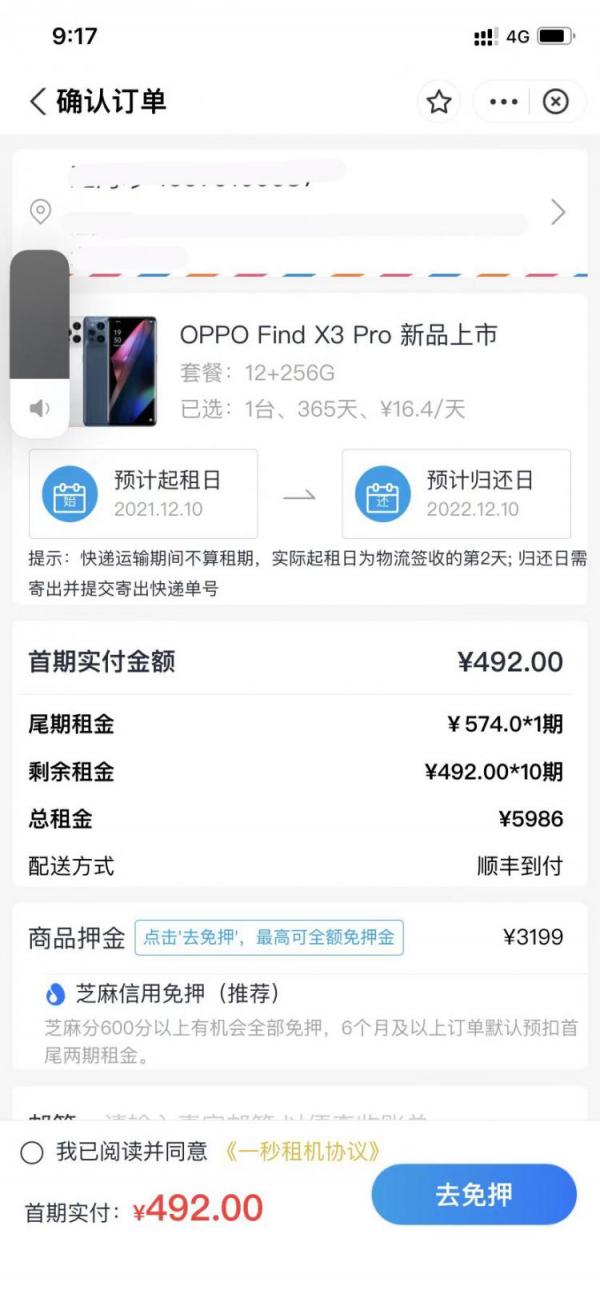Go back from 确认订单 page

click(38, 101)
